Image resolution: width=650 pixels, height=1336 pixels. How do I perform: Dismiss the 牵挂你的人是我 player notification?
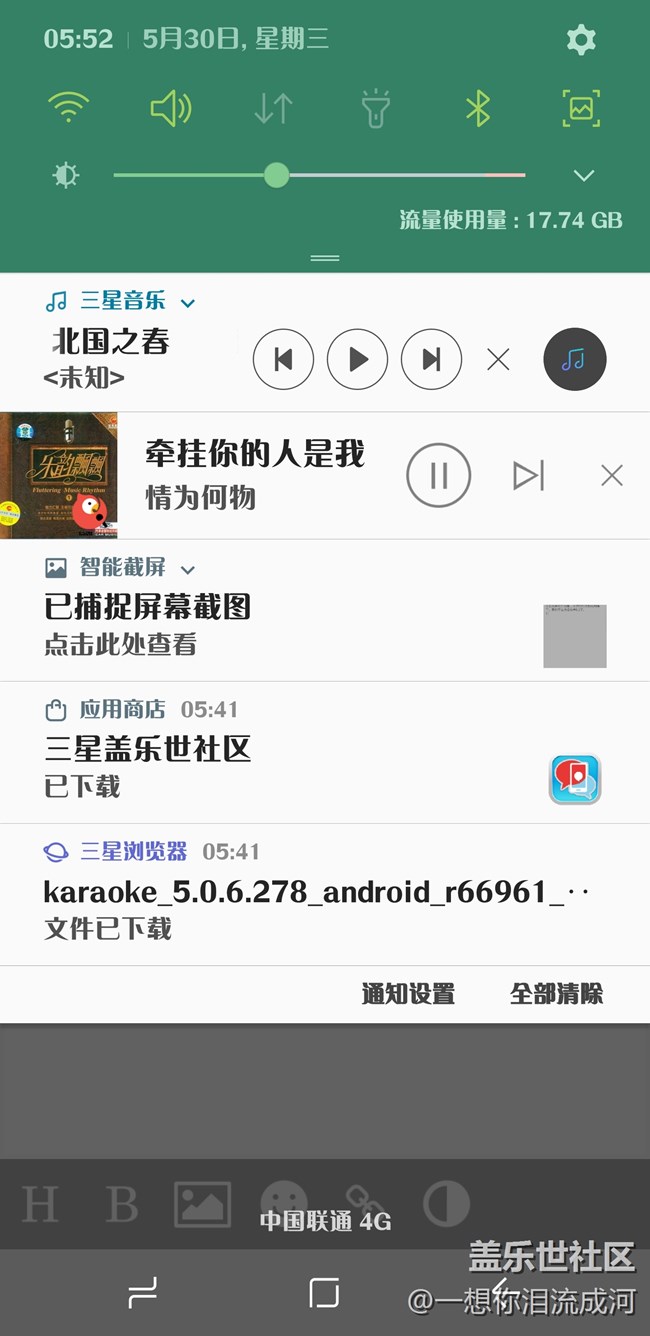click(611, 475)
